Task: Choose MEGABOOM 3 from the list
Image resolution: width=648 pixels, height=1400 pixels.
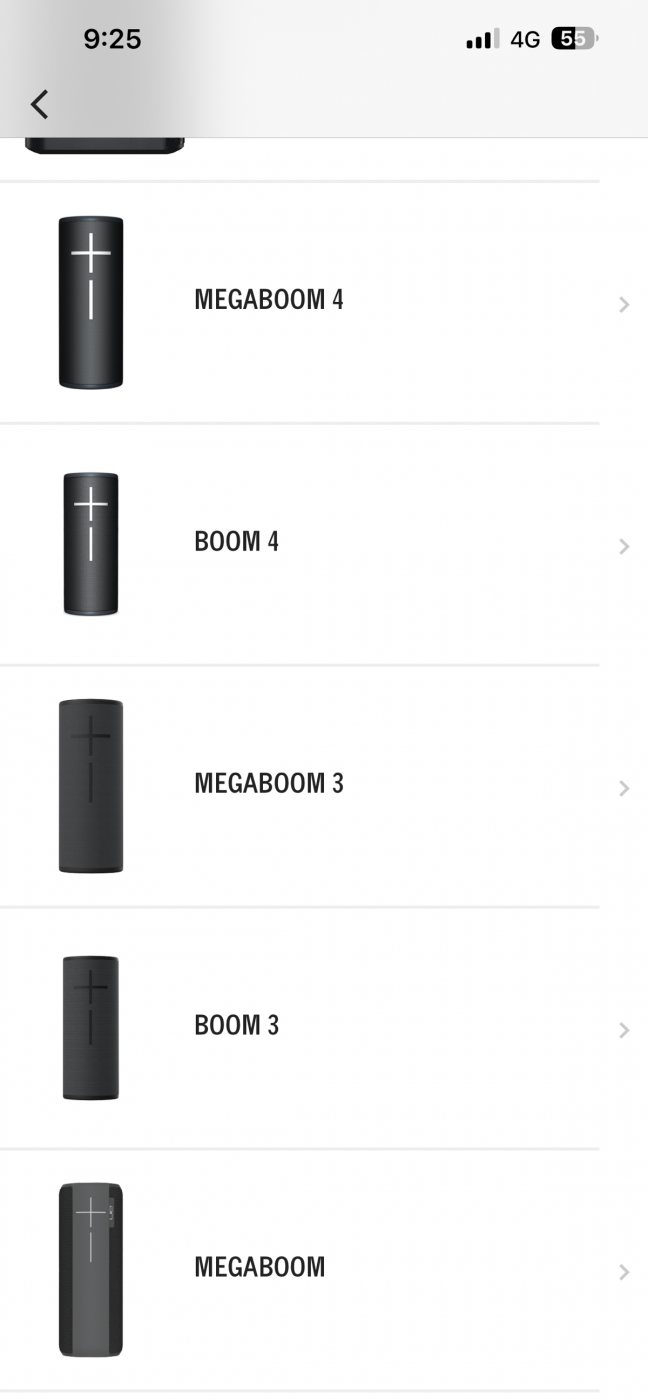Action: coord(268,784)
